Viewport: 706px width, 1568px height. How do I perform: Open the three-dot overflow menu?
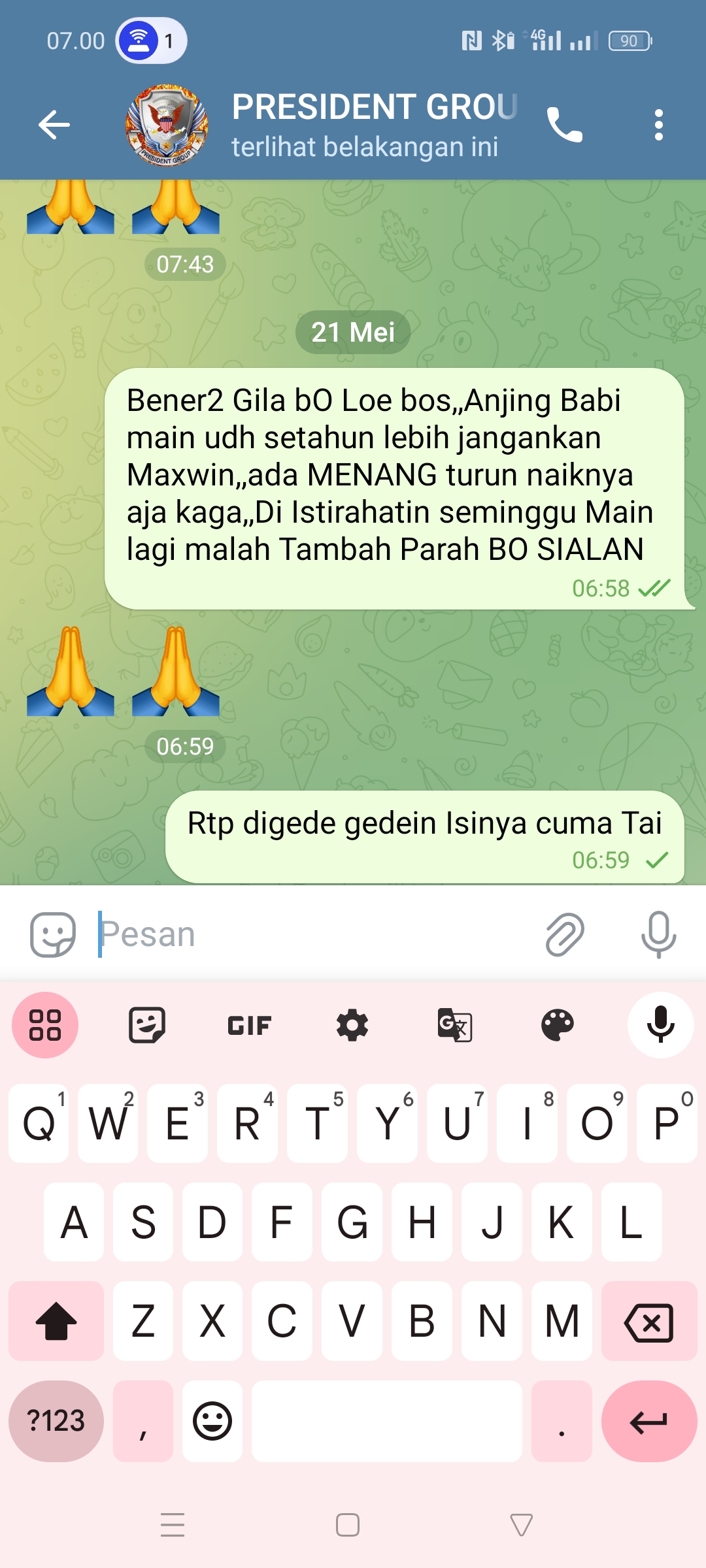(x=658, y=125)
